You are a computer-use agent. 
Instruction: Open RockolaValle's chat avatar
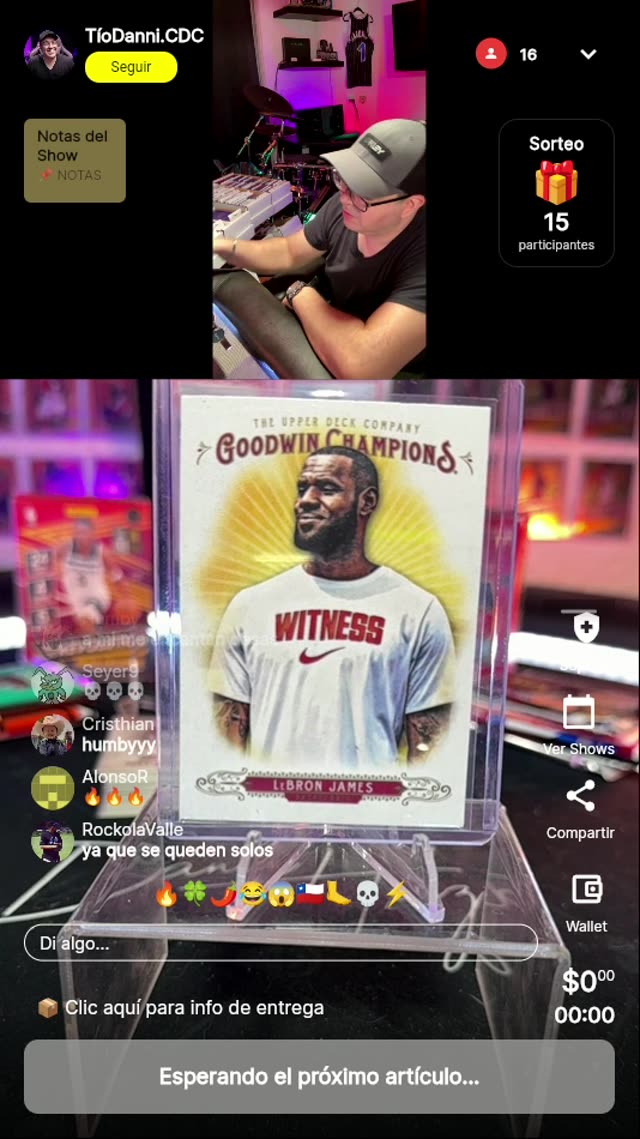52,841
